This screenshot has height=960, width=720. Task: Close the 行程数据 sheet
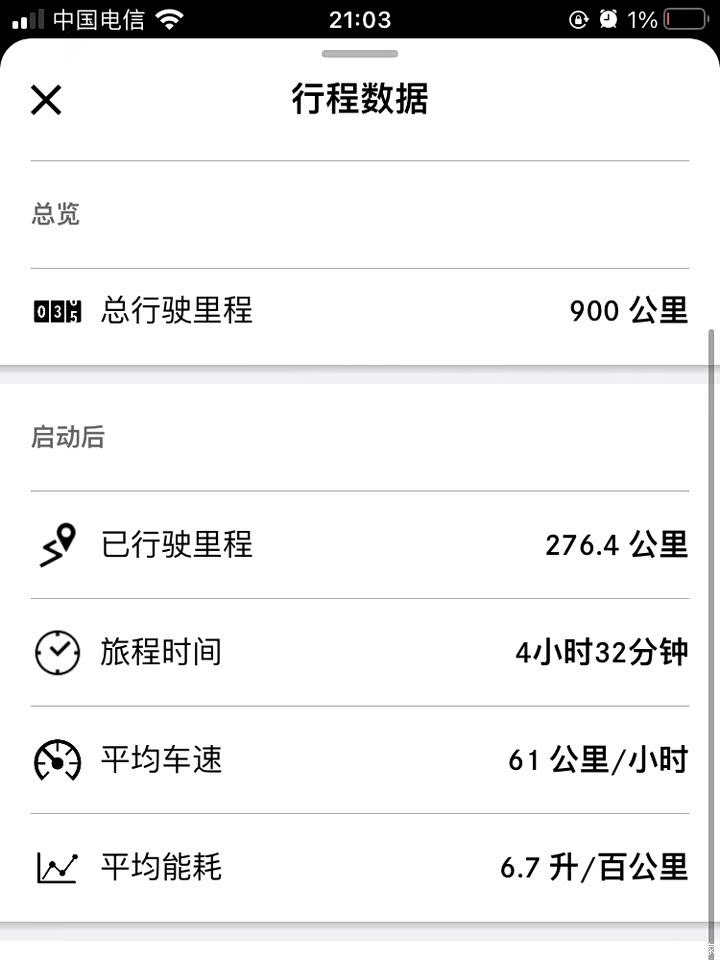point(46,100)
